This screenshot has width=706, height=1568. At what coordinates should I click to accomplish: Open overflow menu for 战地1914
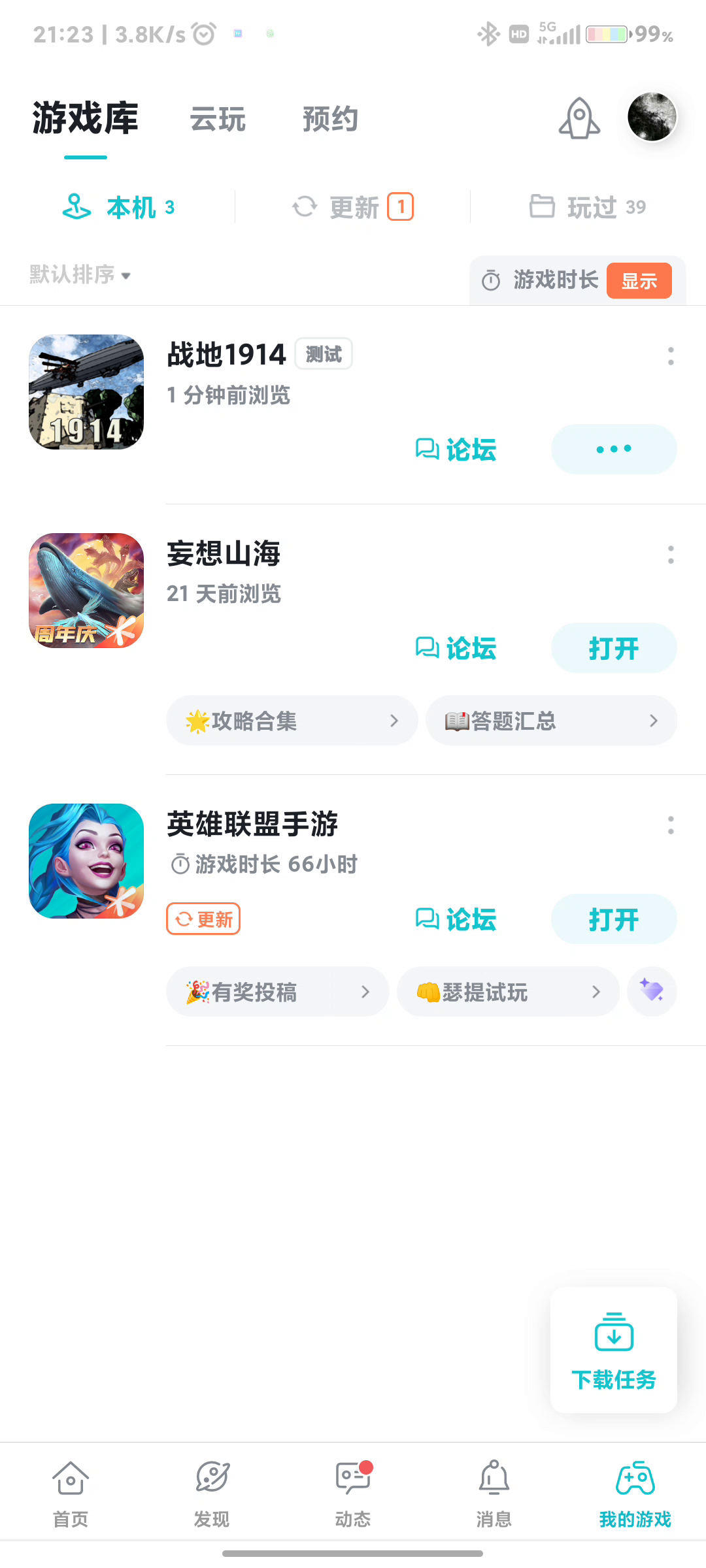coord(671,356)
